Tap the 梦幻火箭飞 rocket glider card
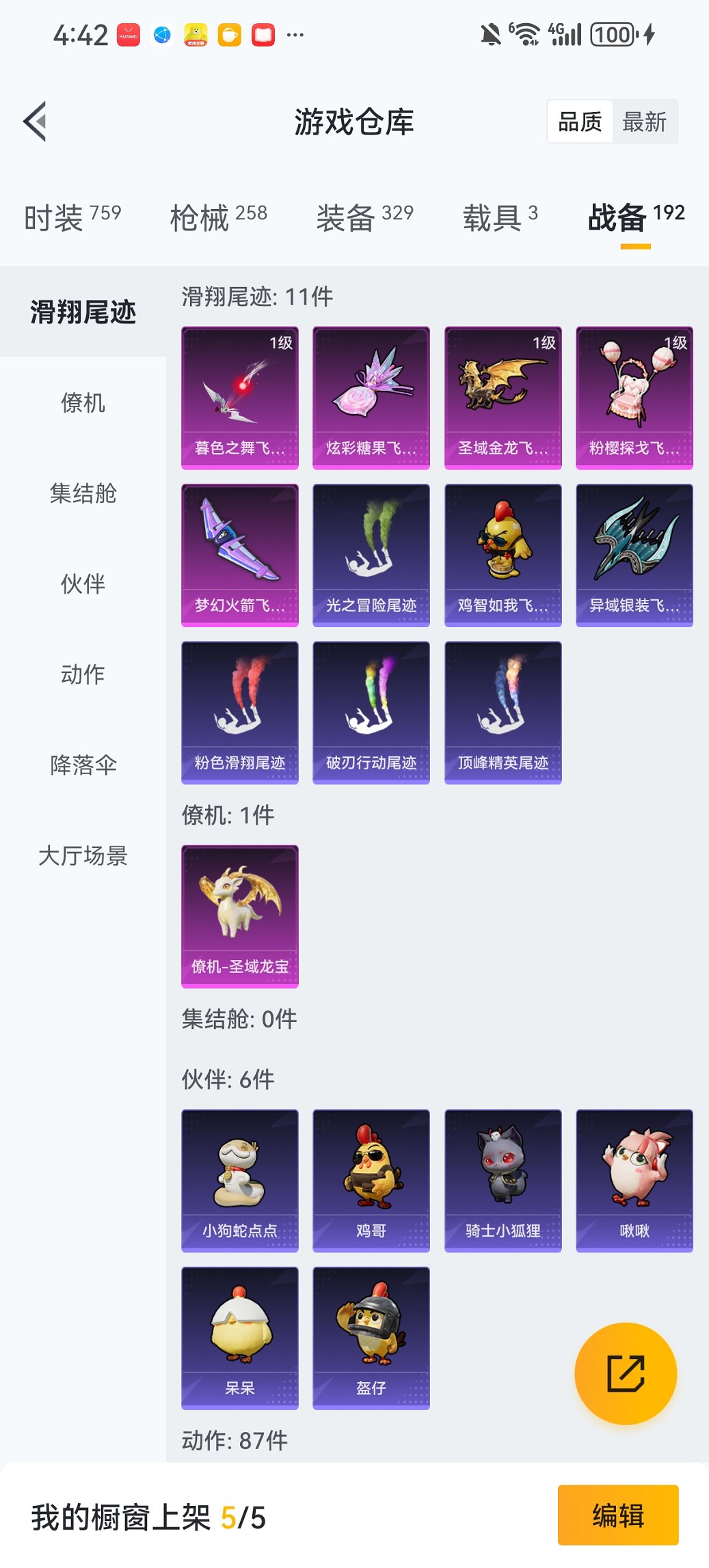This screenshot has width=709, height=1568. point(239,555)
